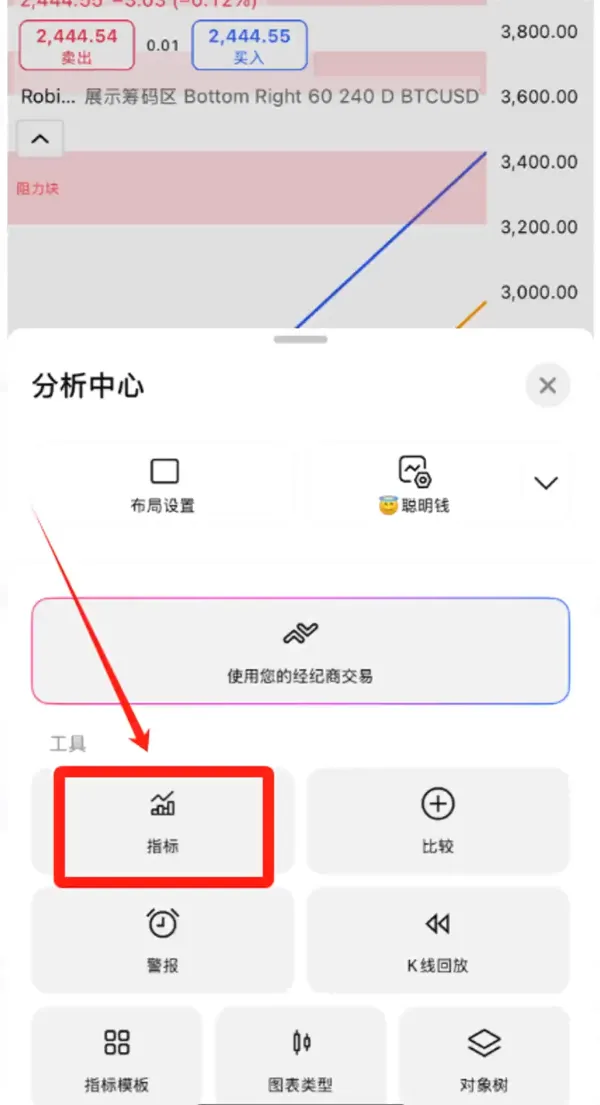Close the 分析中心 panel

point(547,386)
